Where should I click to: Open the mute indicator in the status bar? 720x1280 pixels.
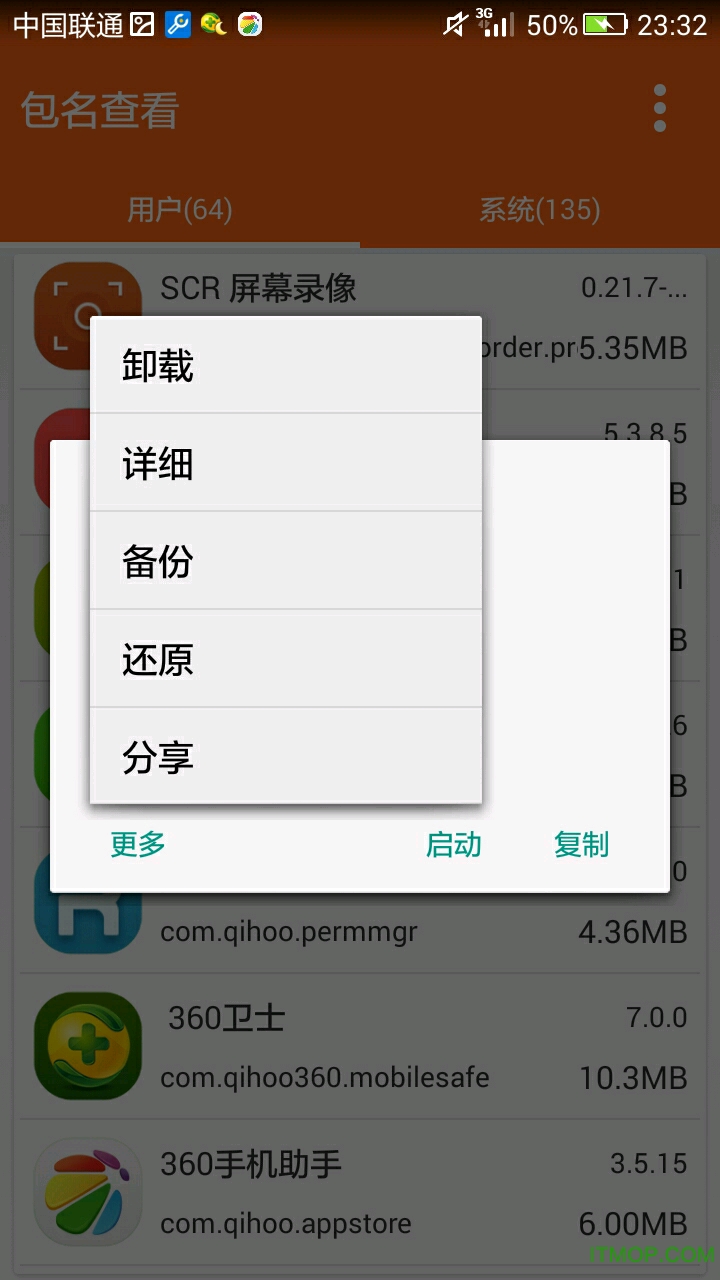(x=453, y=25)
